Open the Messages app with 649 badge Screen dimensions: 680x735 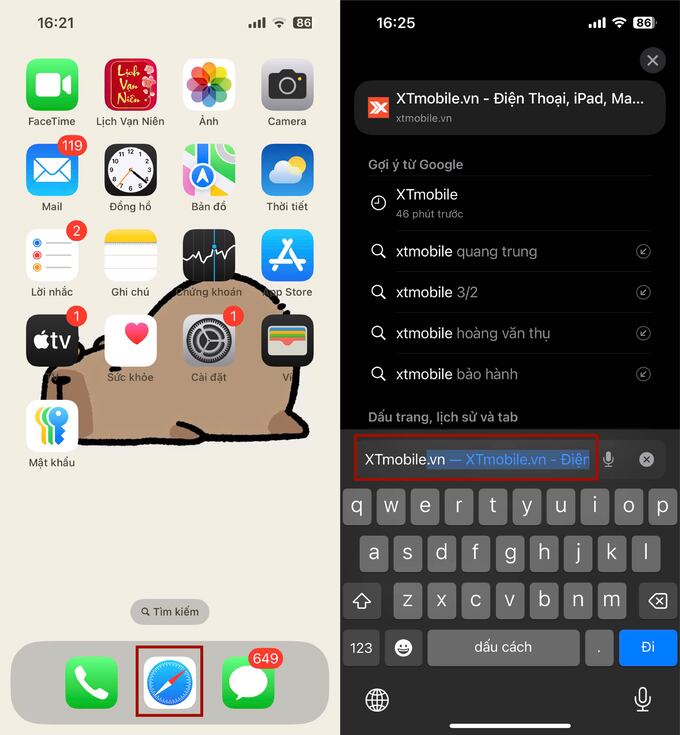point(248,681)
